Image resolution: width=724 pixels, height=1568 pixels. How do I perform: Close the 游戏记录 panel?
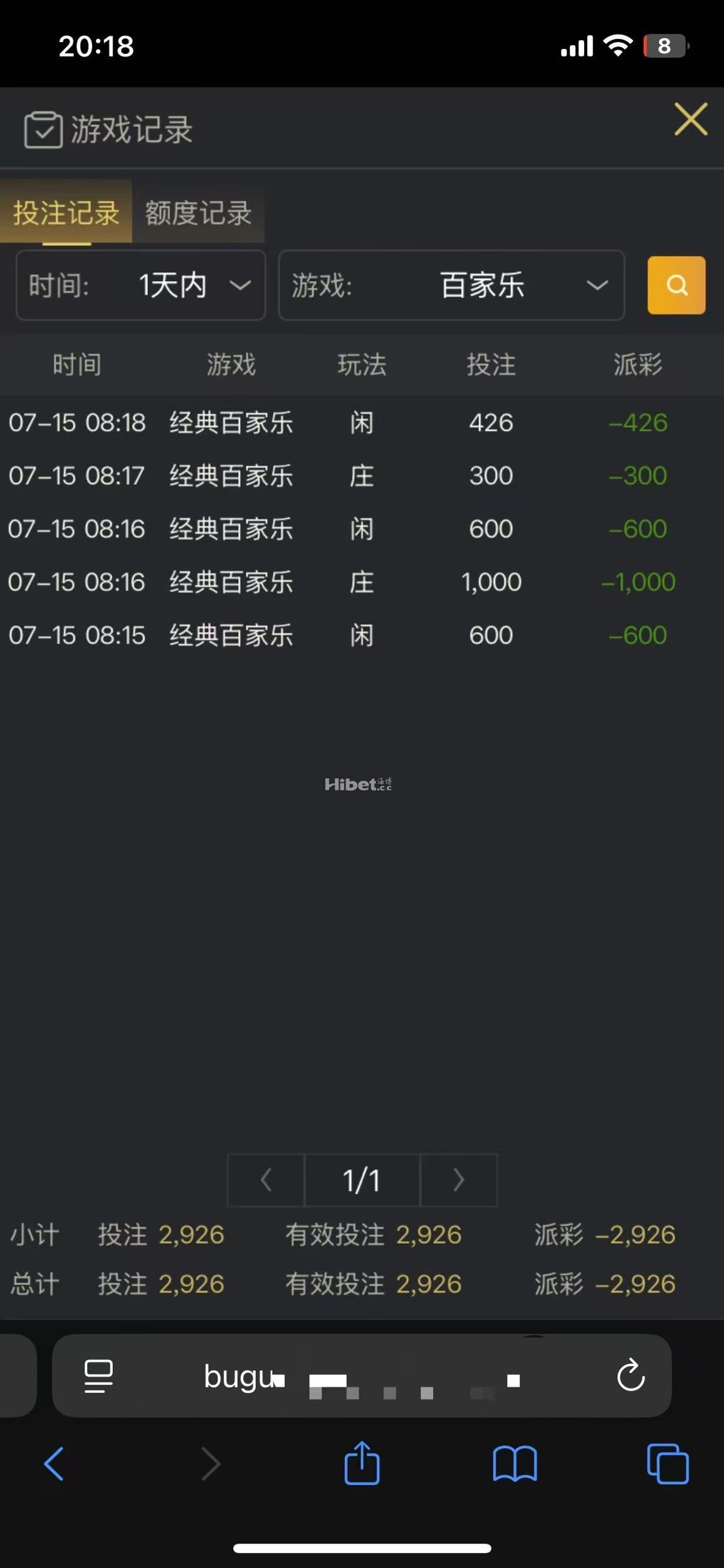(690, 119)
